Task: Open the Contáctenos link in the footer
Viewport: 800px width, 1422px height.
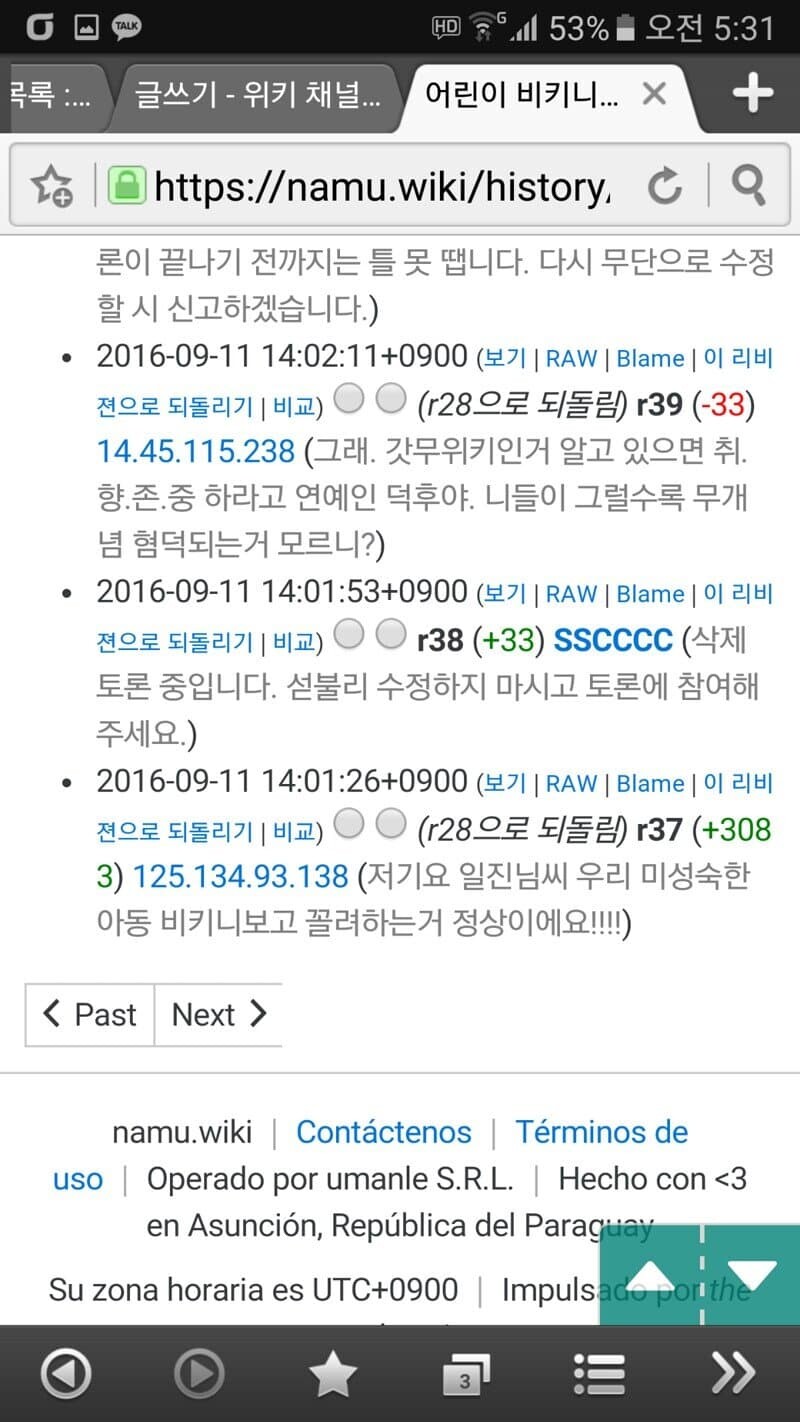Action: coord(384,1132)
